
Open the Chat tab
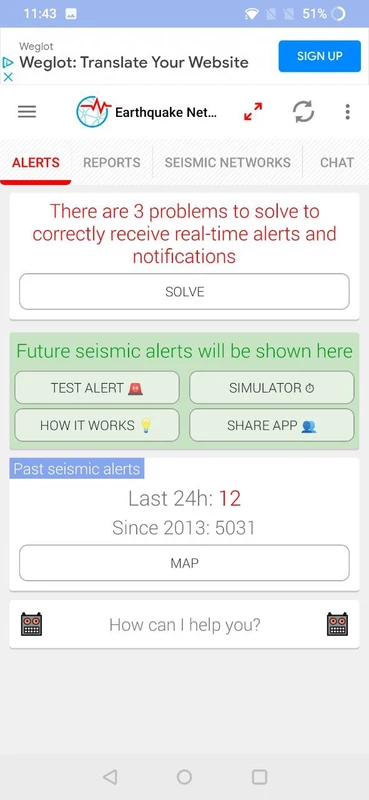337,163
